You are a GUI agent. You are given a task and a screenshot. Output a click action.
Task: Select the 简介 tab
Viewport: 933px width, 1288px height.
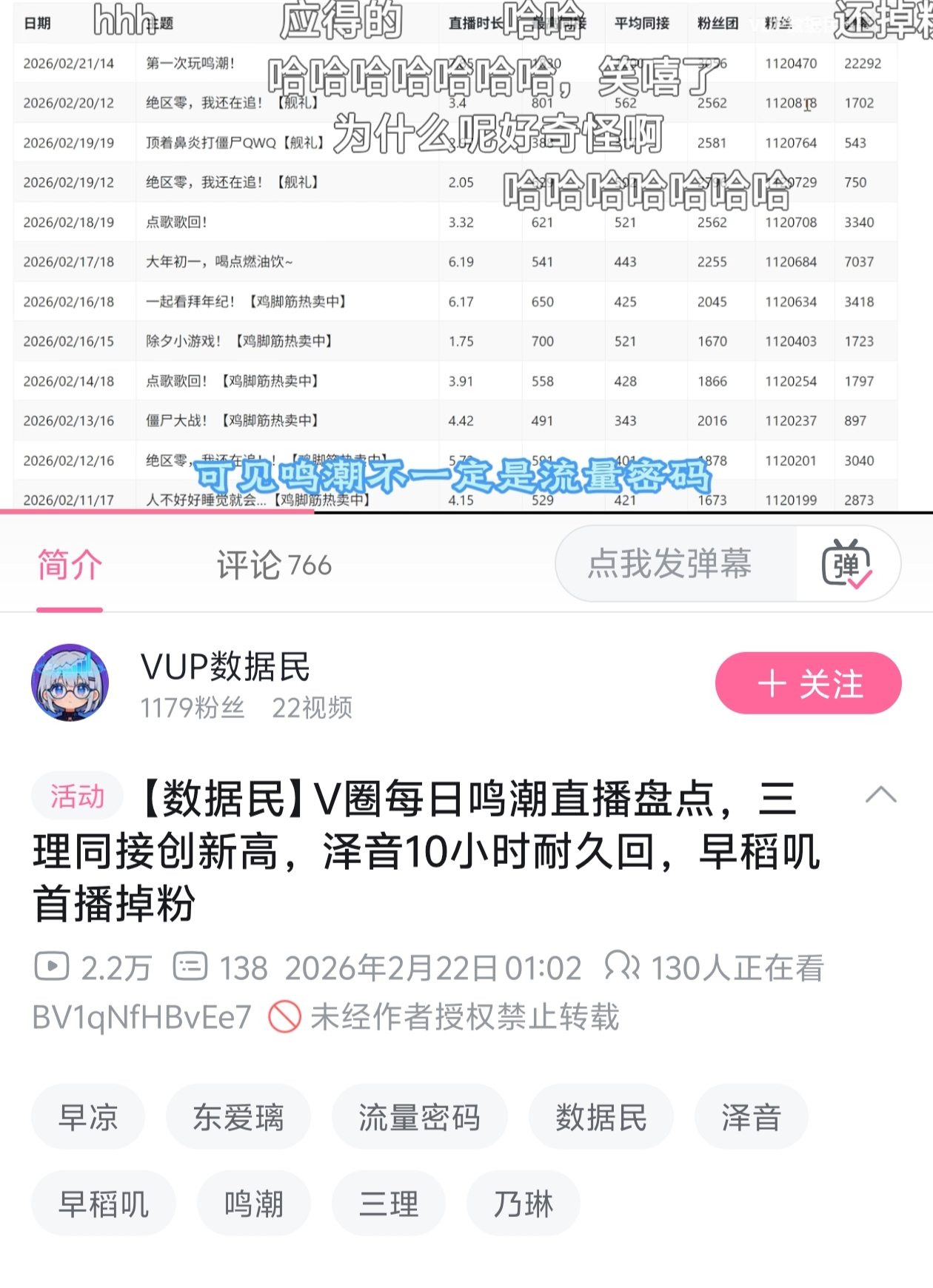click(70, 566)
